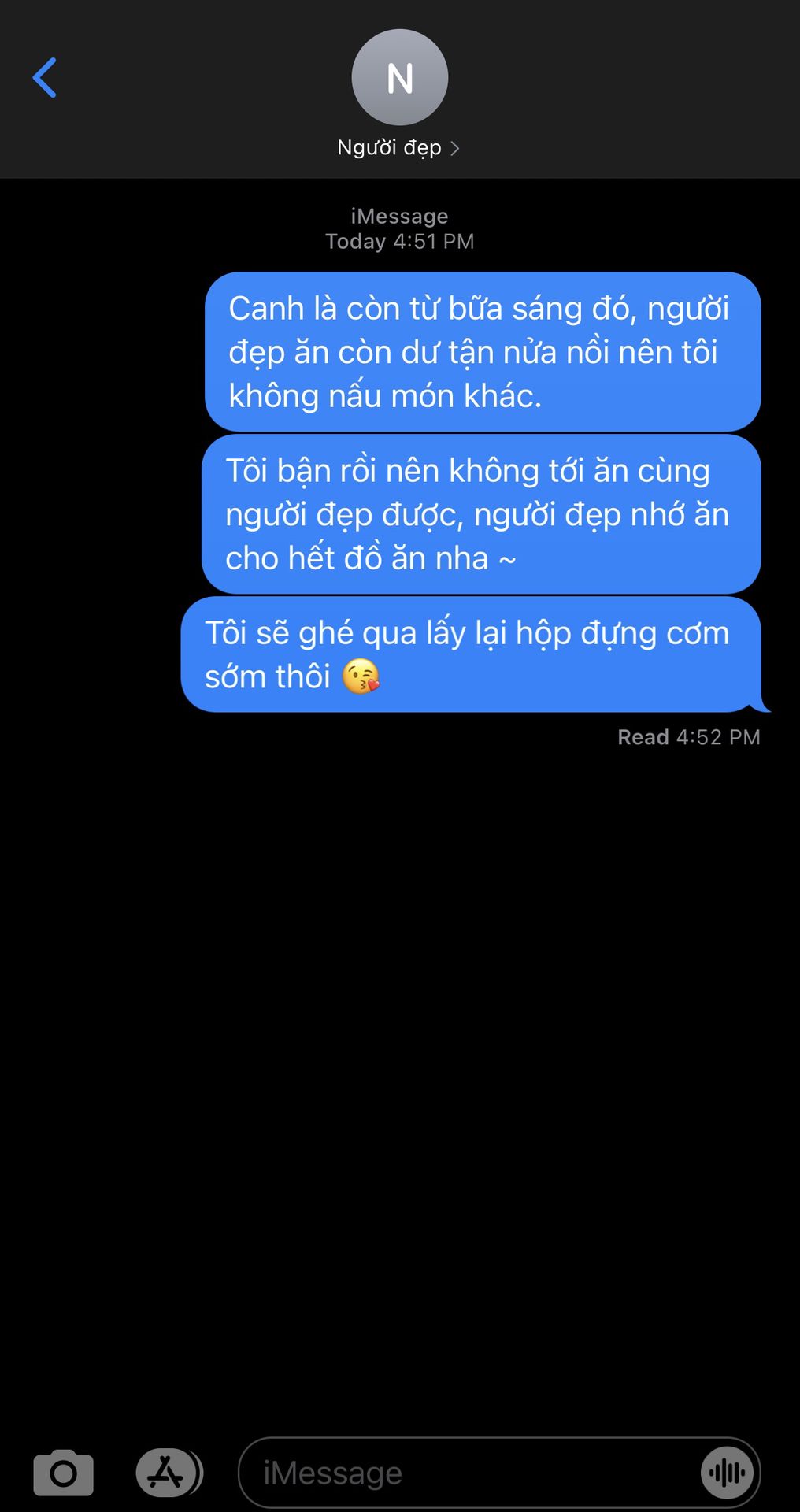This screenshot has width=800, height=1512.
Task: Go back to the conversations list
Action: (44, 78)
